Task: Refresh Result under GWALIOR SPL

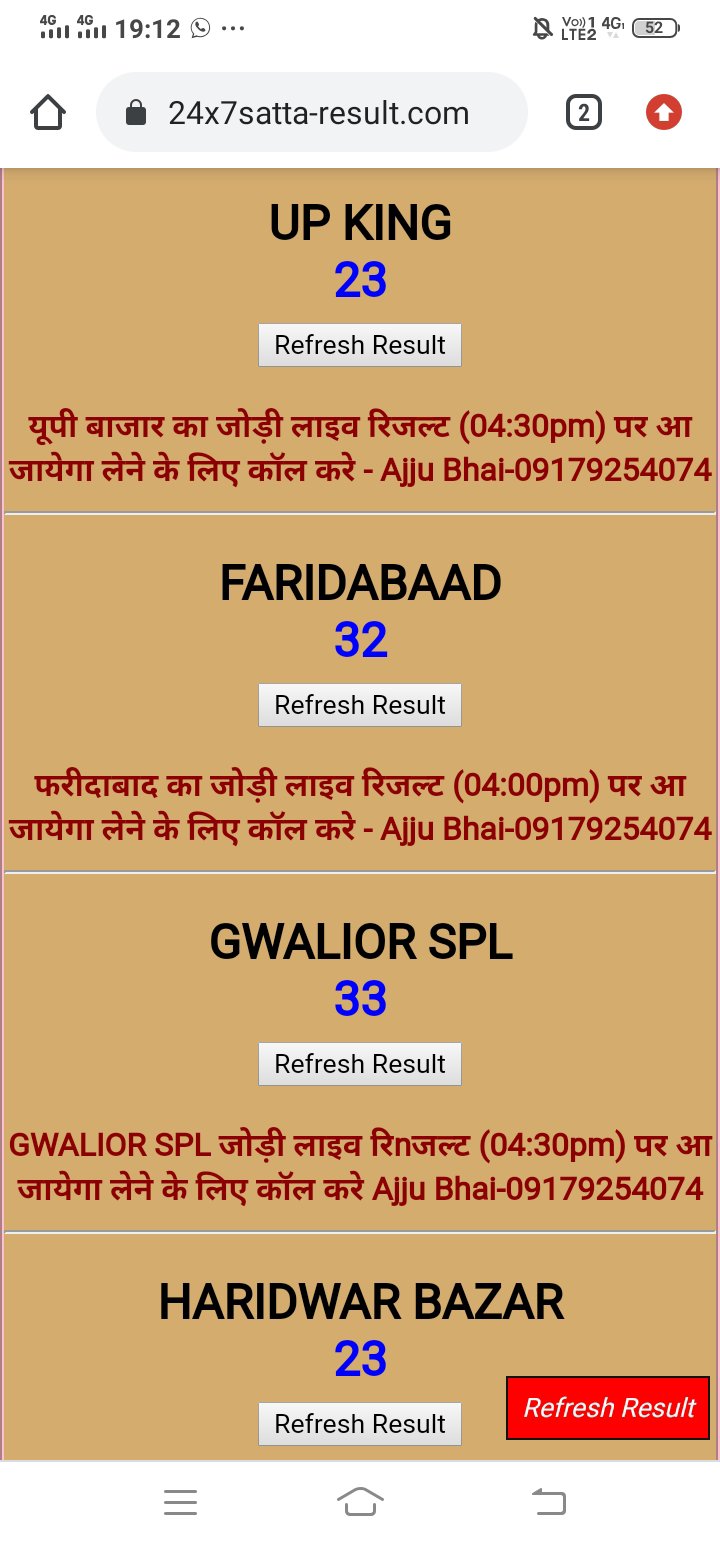Action: 360,1064
